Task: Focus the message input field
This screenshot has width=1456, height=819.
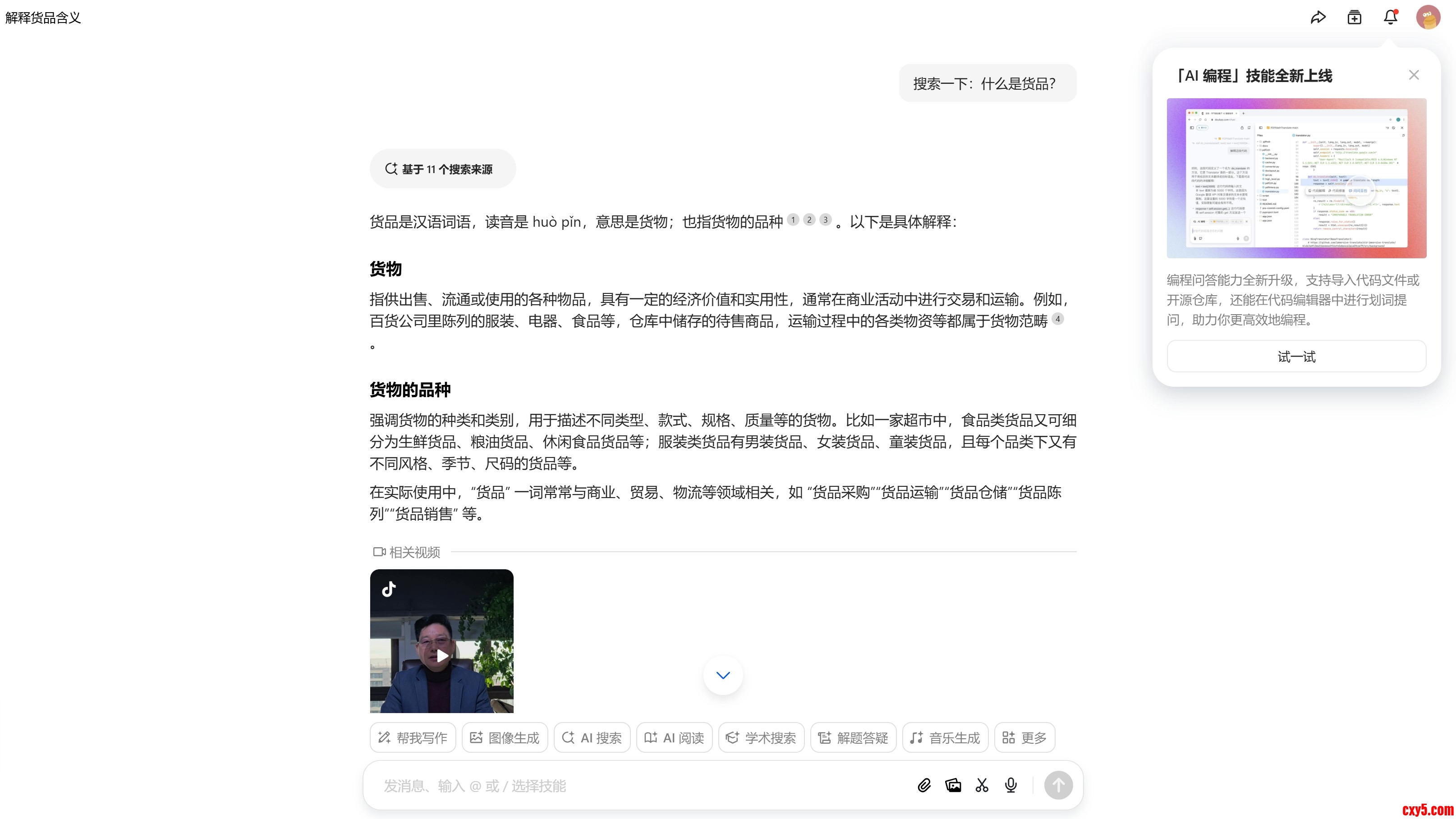Action: pyautogui.click(x=638, y=786)
